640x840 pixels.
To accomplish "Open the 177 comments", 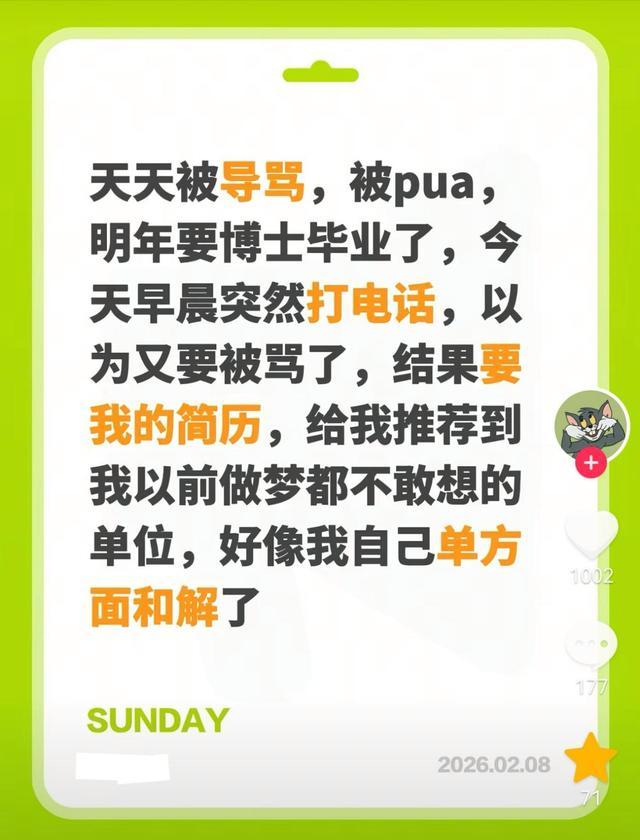I will click(591, 647).
